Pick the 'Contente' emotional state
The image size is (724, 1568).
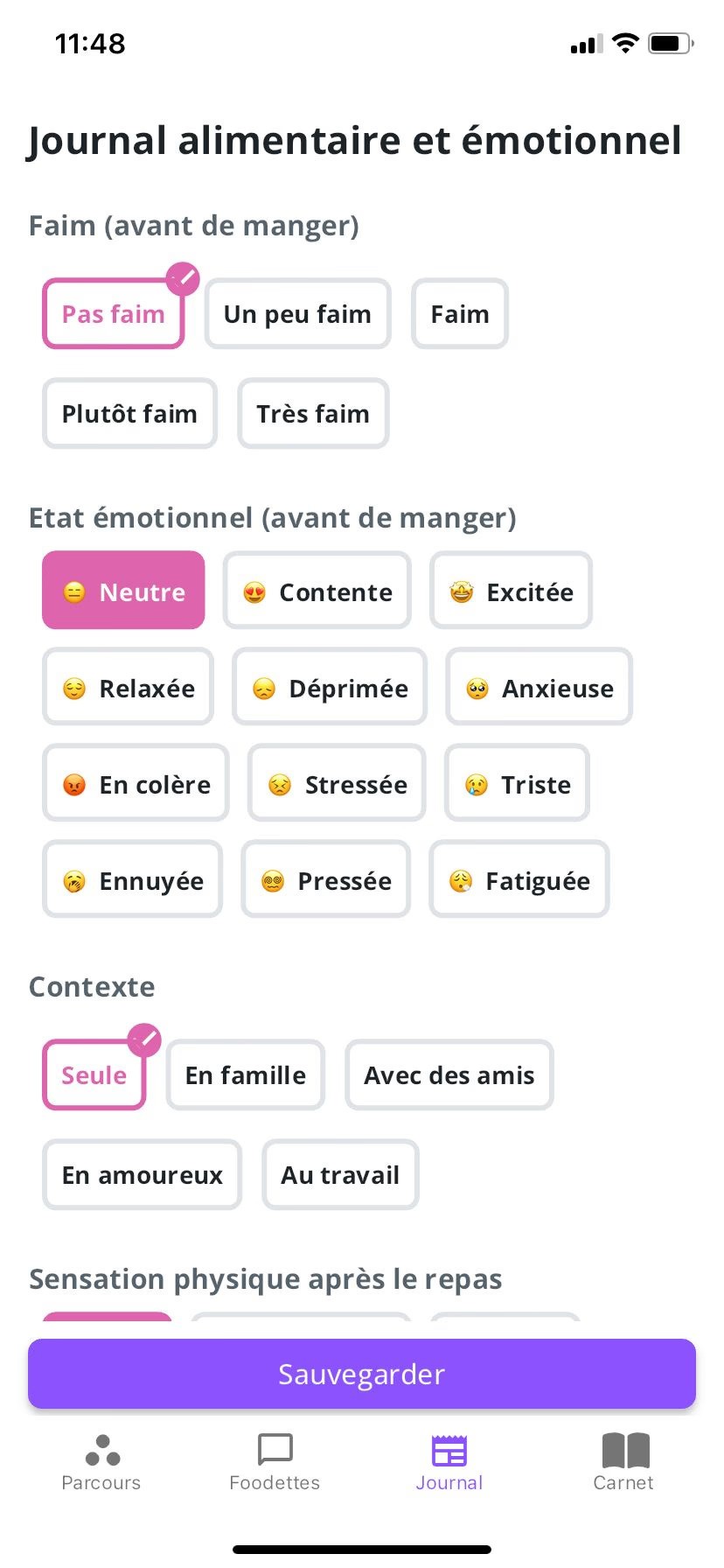[x=317, y=591]
